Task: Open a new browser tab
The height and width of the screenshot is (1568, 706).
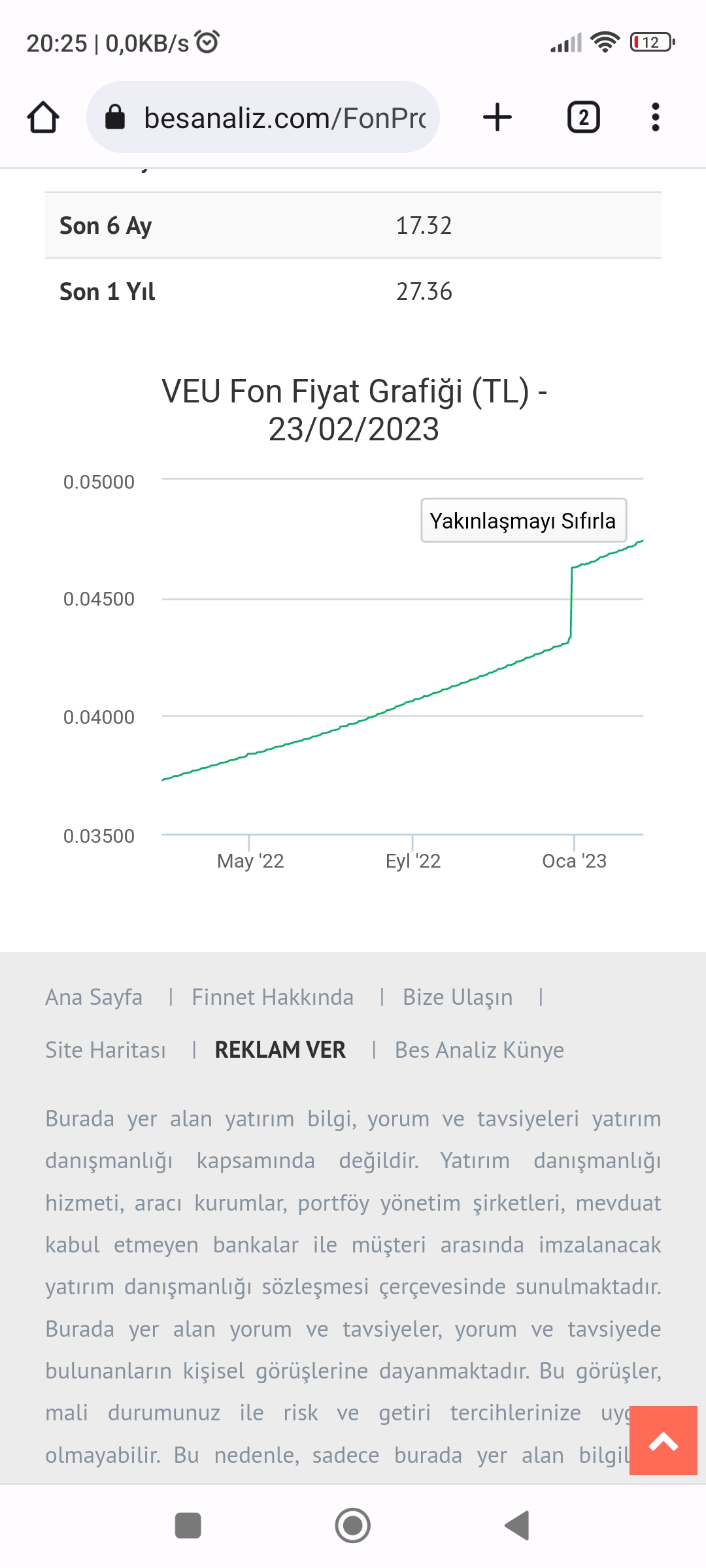Action: pos(497,118)
